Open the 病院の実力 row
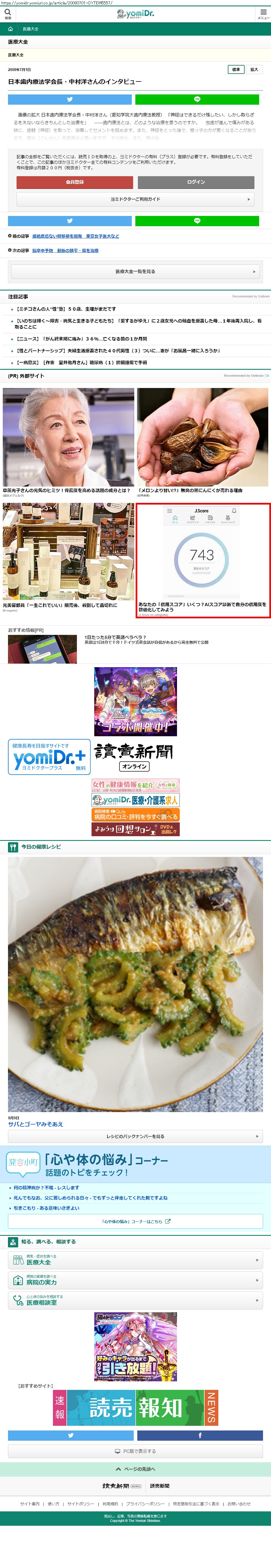 (135, 1280)
